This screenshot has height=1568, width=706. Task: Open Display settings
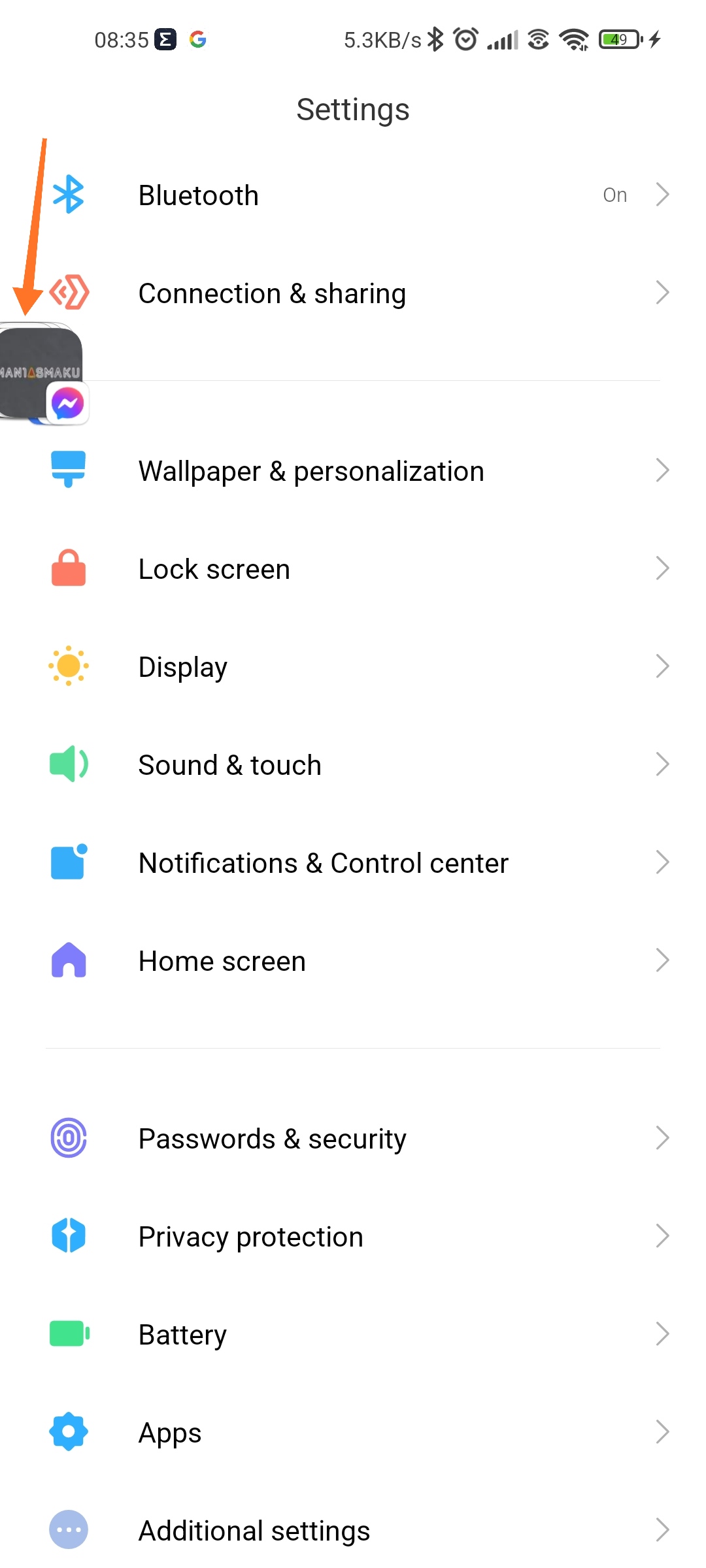click(x=353, y=667)
